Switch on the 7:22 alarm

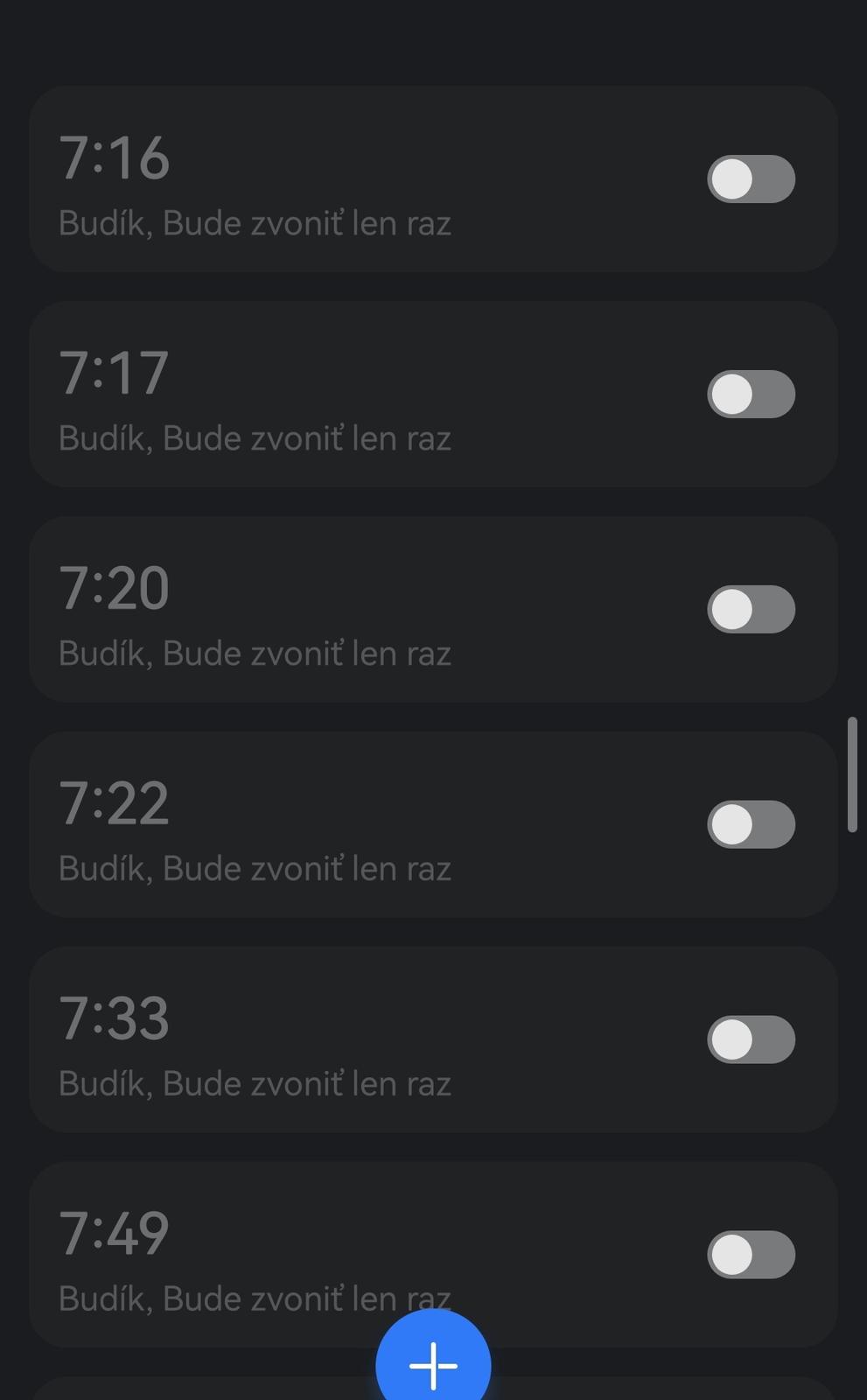point(751,824)
